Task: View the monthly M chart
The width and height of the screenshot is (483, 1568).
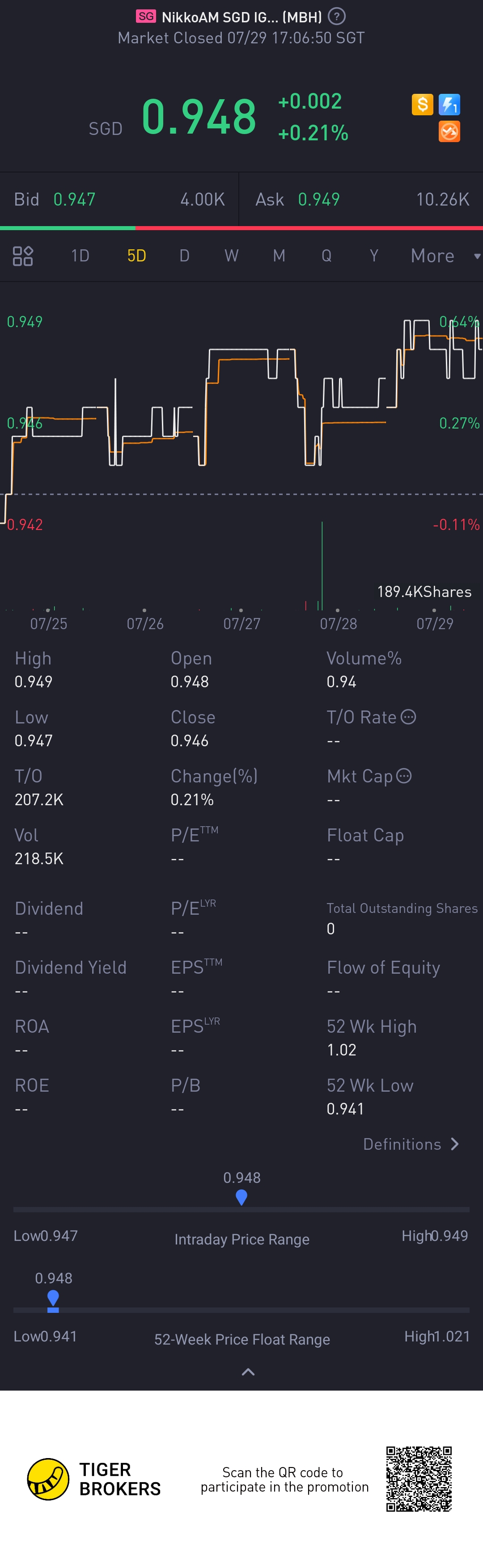Action: tap(279, 256)
